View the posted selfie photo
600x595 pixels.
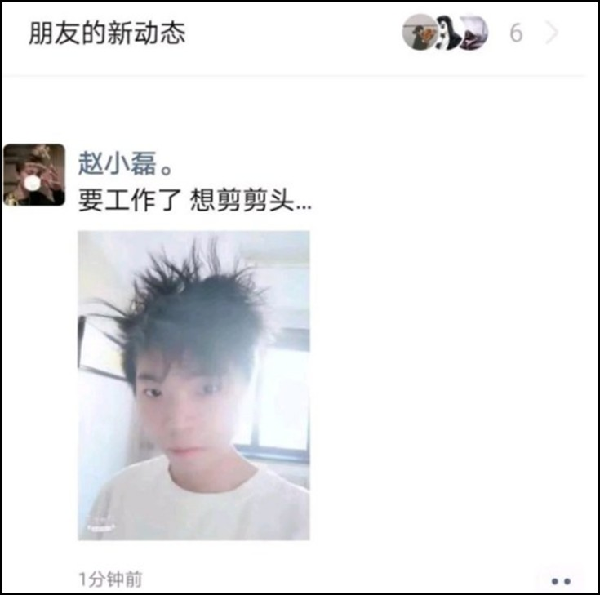[x=194, y=385]
